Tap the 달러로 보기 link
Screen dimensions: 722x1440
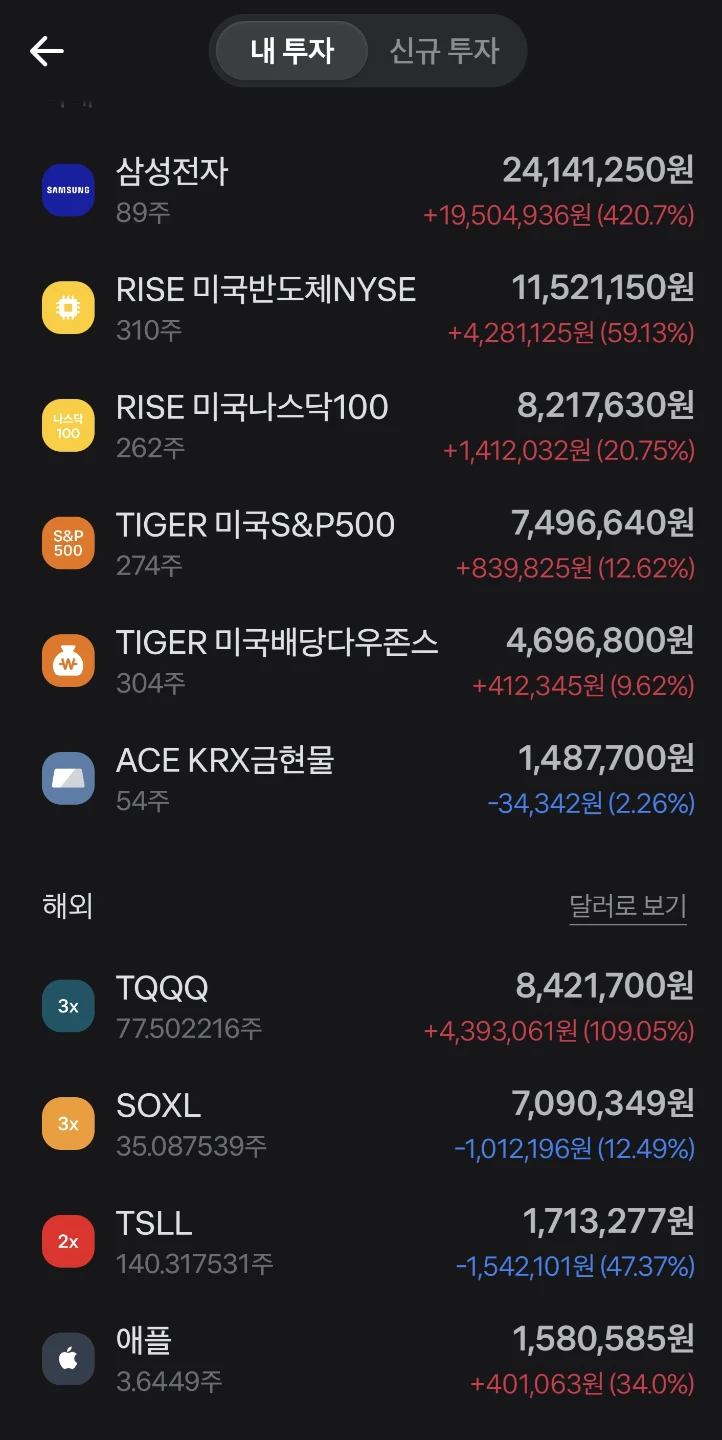pyautogui.click(x=628, y=907)
